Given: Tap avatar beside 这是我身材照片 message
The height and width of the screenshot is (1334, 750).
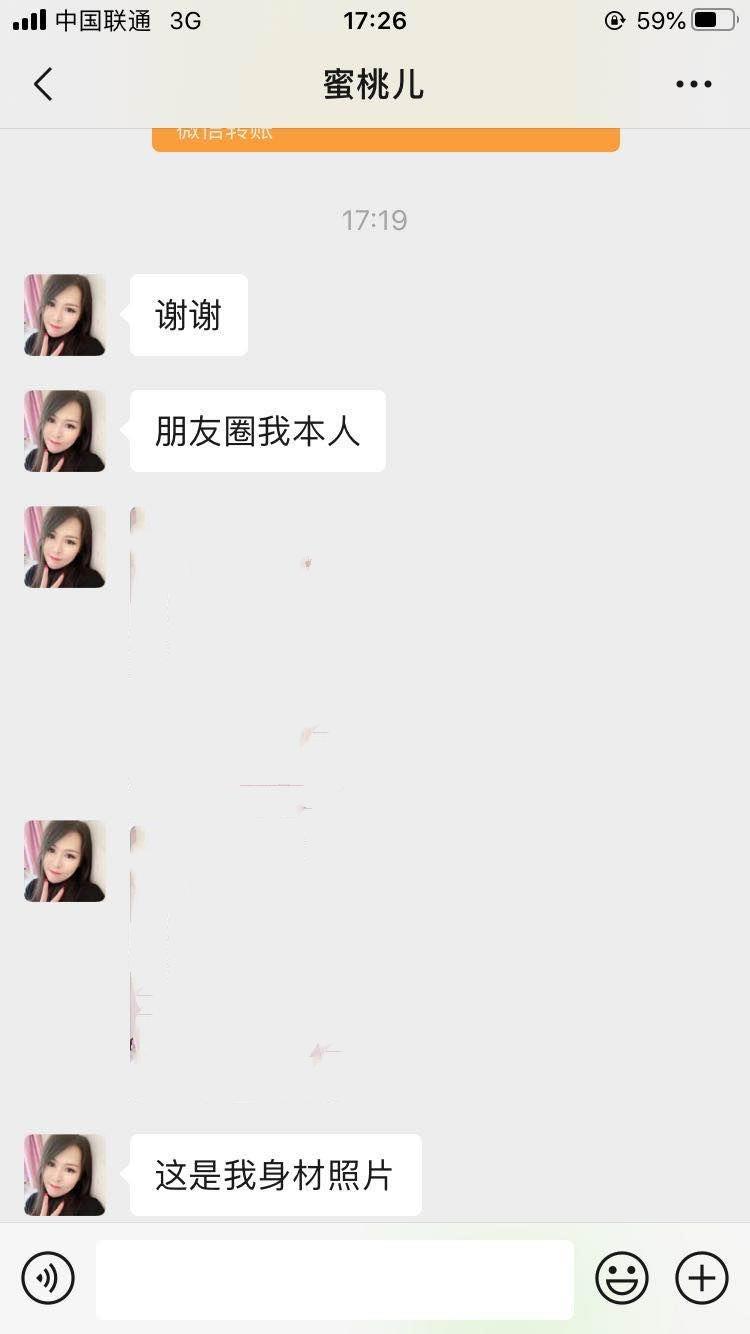Looking at the screenshot, I should point(65,1175).
